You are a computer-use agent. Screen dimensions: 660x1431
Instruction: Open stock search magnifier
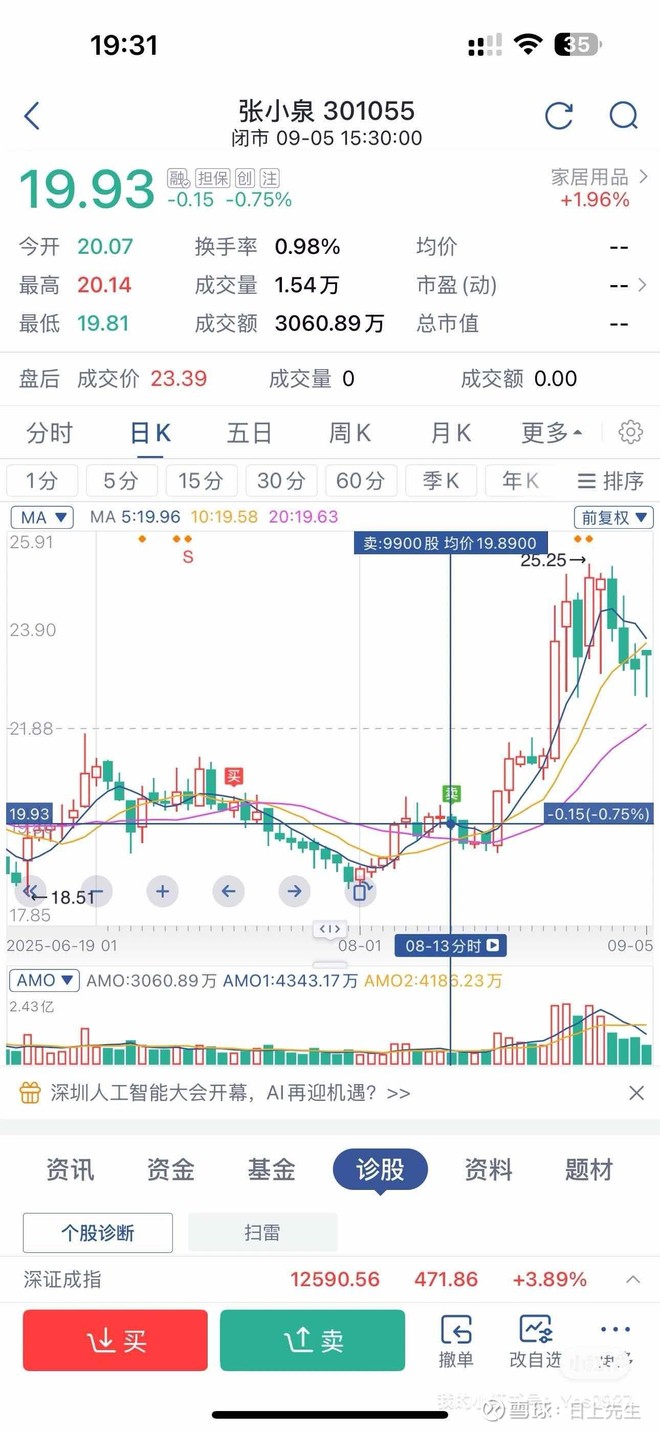point(623,116)
